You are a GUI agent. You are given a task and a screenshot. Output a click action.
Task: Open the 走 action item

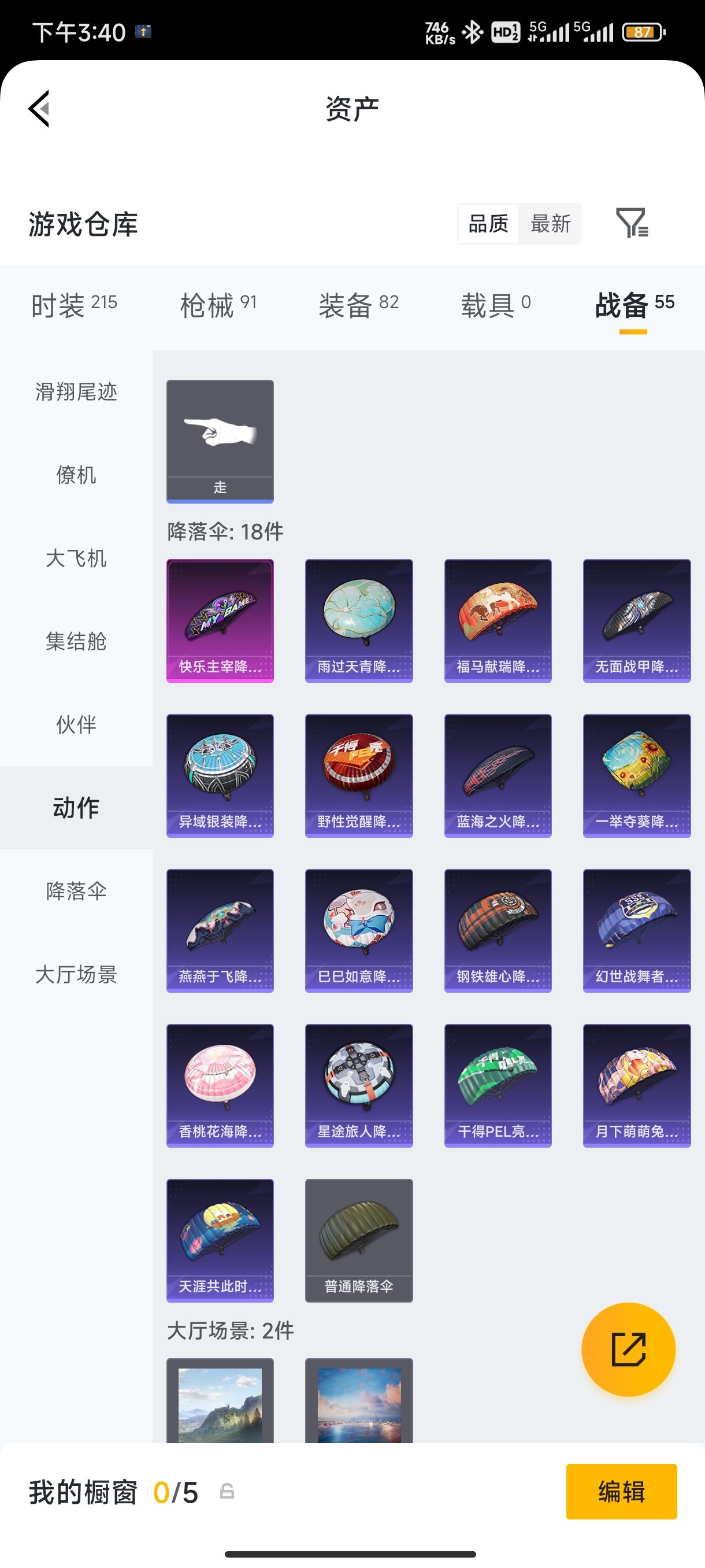(x=220, y=441)
